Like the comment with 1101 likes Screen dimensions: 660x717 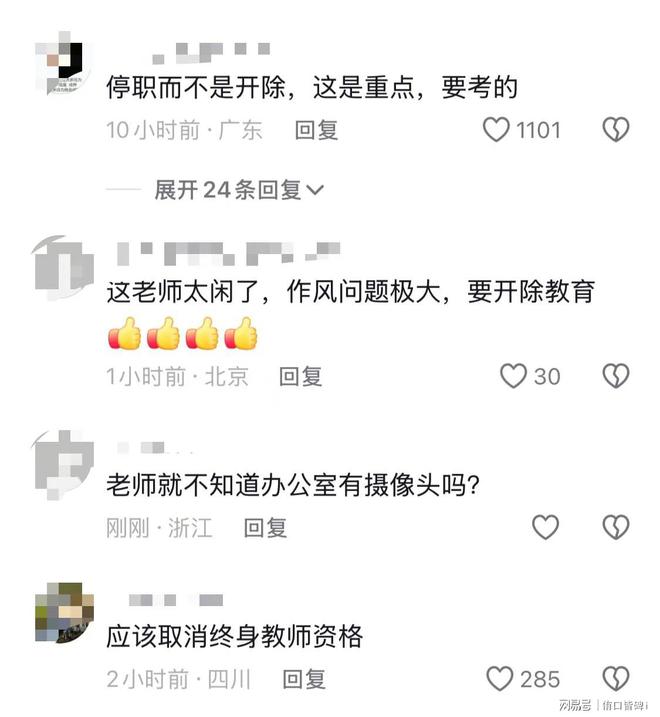[497, 130]
